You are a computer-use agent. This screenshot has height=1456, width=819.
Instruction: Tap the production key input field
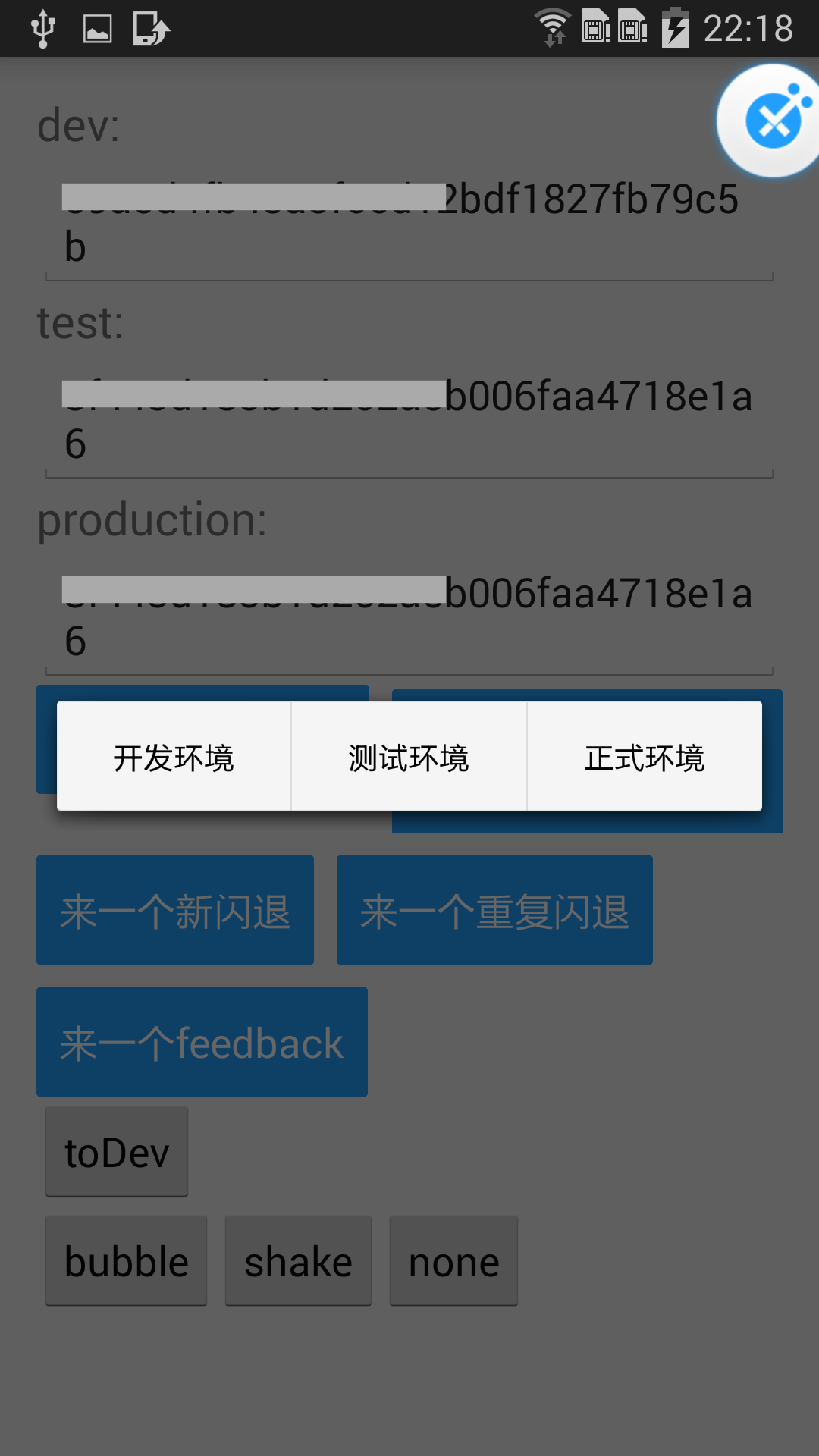pyautogui.click(x=409, y=618)
